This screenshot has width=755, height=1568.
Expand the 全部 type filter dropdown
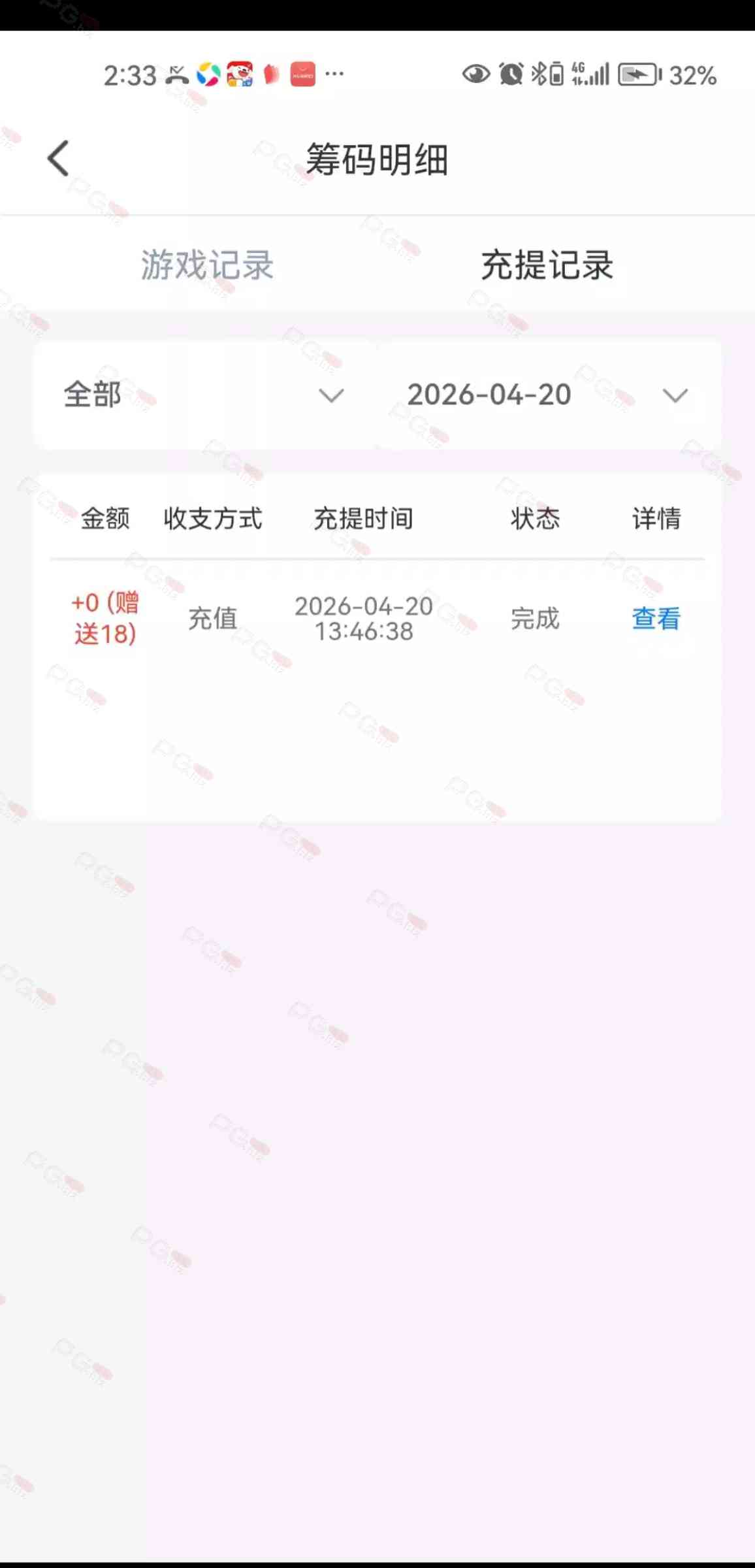pyautogui.click(x=204, y=395)
